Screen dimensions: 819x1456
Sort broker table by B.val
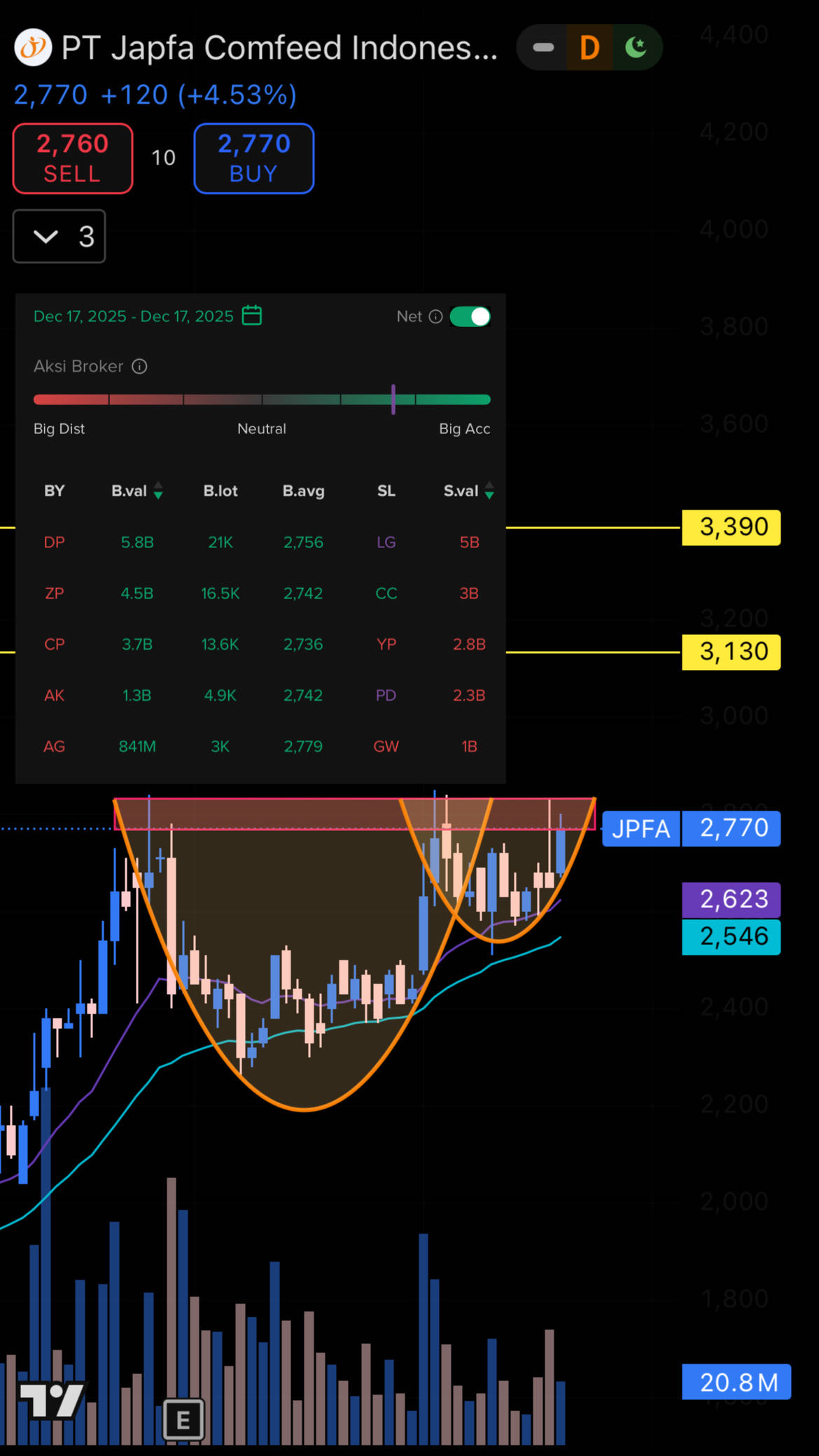[x=137, y=491]
